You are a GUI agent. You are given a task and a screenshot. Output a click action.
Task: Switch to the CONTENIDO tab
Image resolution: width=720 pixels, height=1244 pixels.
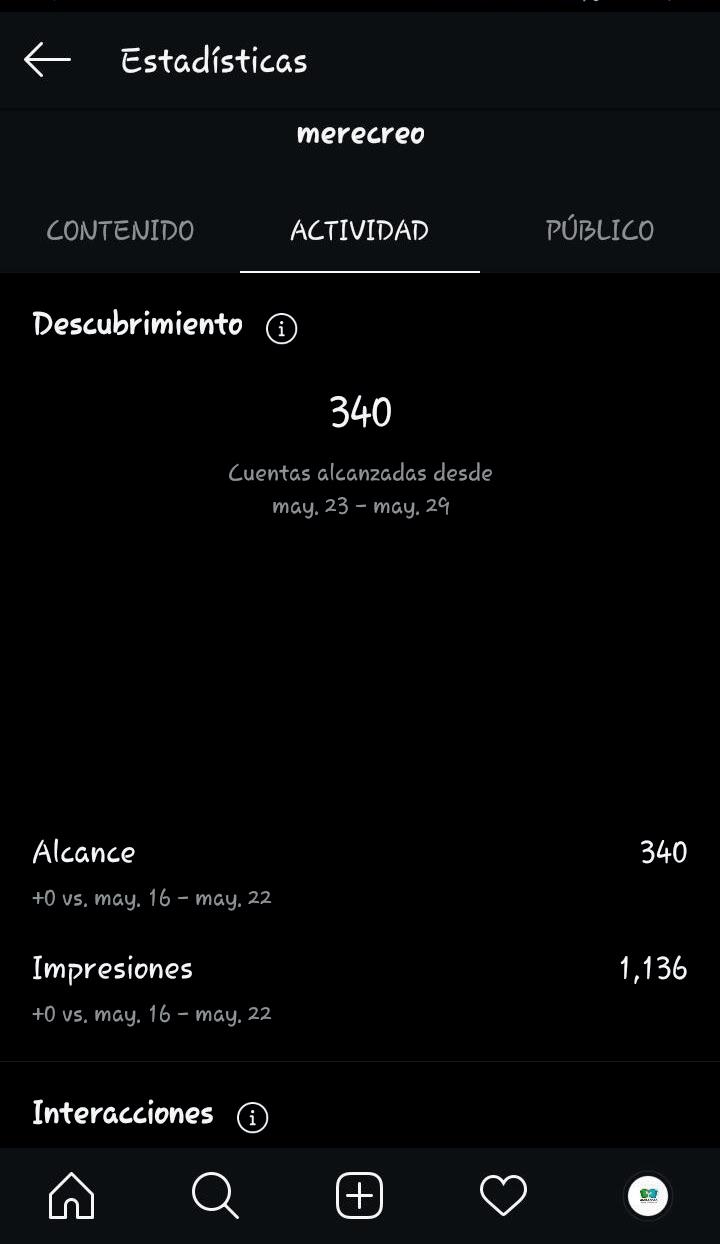(x=120, y=230)
